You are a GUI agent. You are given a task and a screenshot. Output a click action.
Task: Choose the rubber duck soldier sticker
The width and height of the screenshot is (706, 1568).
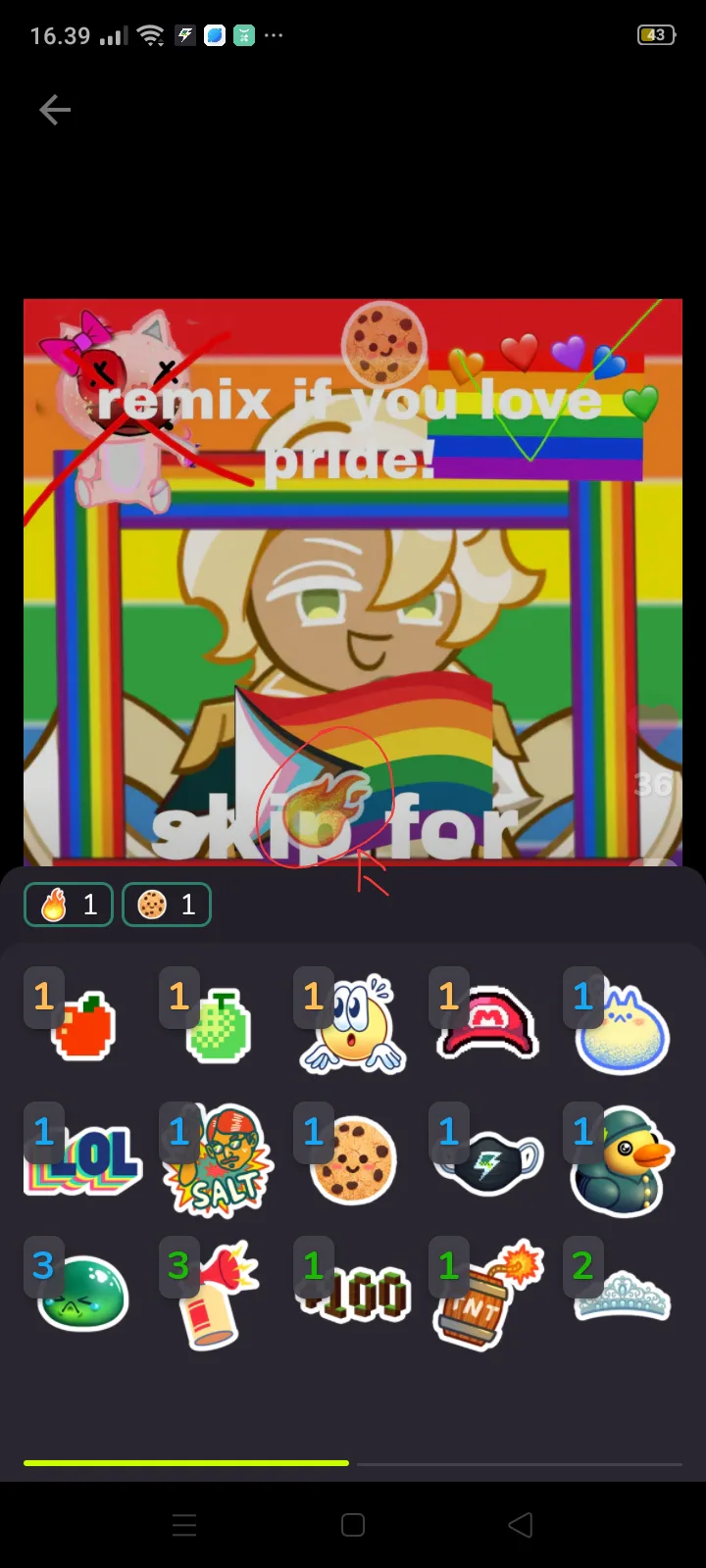coord(623,1160)
